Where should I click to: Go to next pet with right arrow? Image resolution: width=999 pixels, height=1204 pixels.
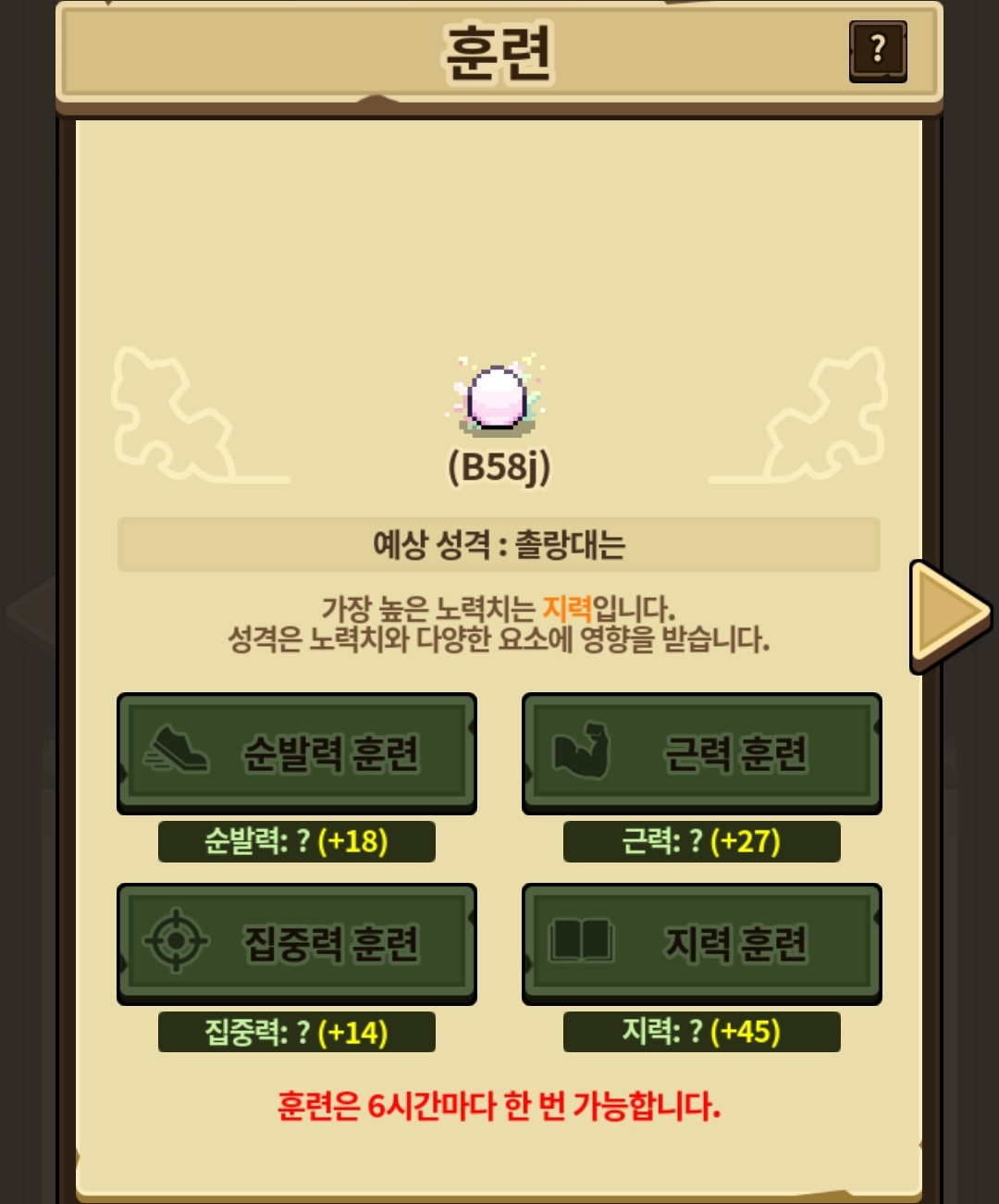(x=949, y=614)
